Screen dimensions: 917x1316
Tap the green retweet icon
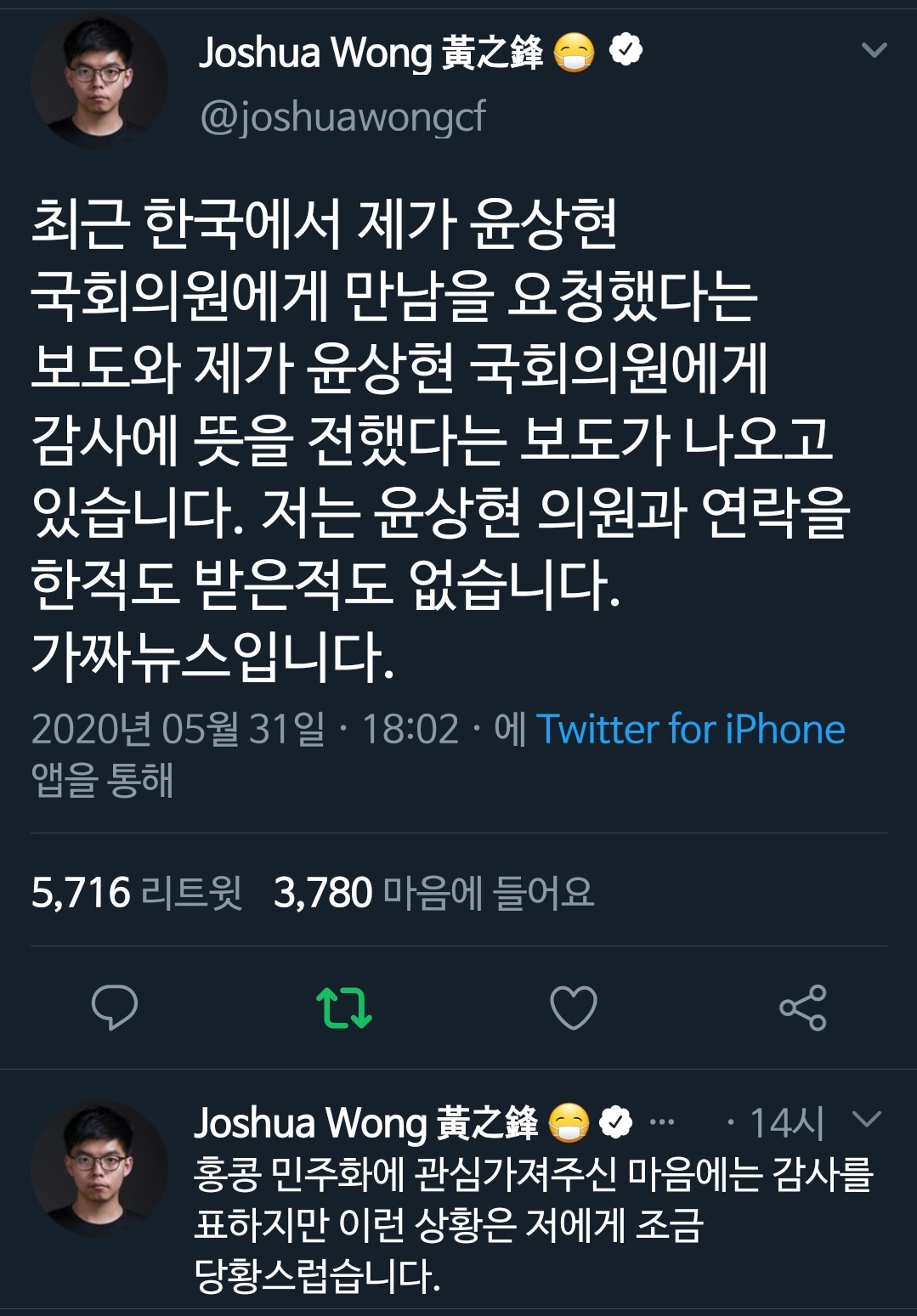click(343, 1008)
